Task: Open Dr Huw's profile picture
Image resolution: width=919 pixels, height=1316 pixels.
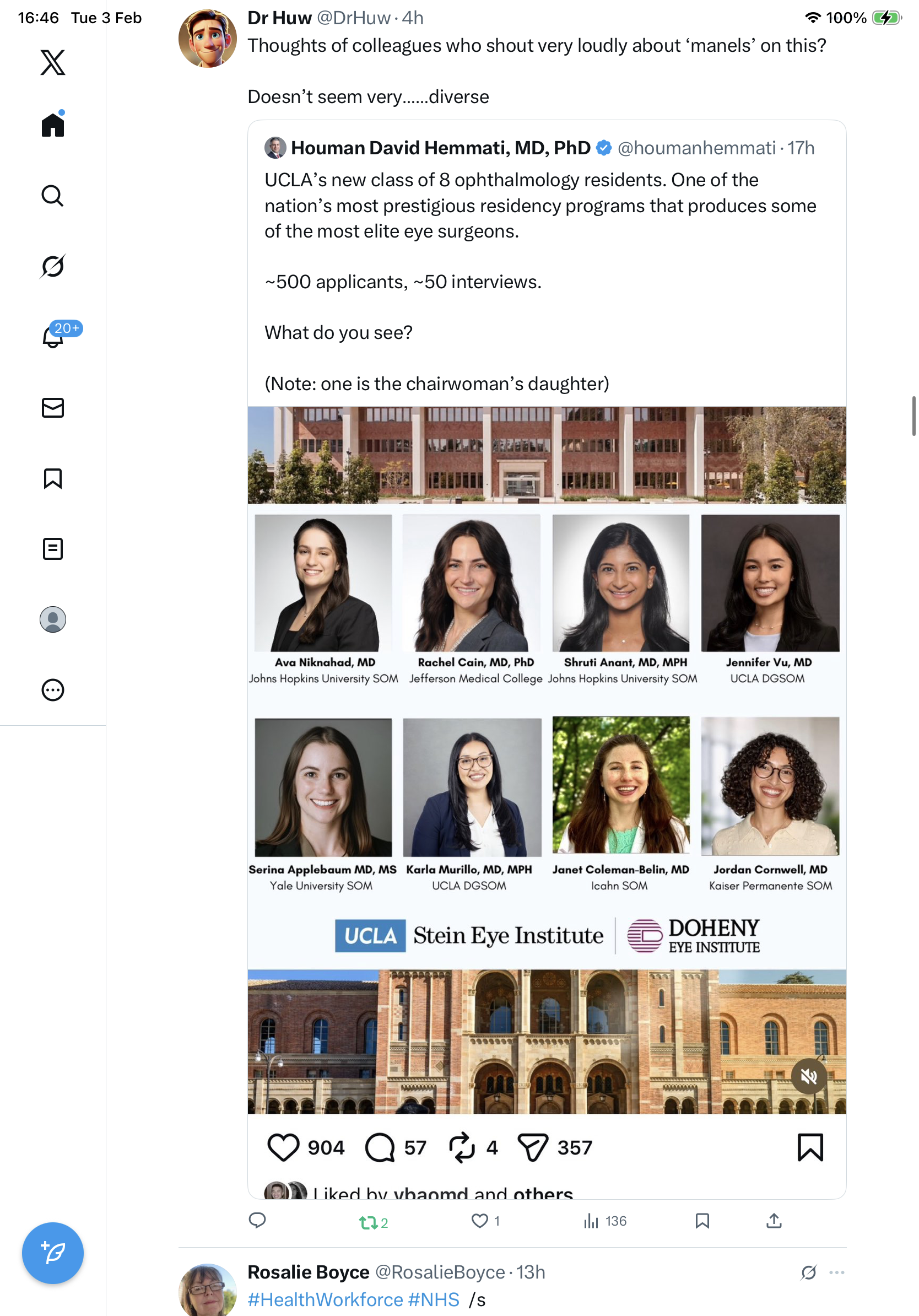Action: 207,39
